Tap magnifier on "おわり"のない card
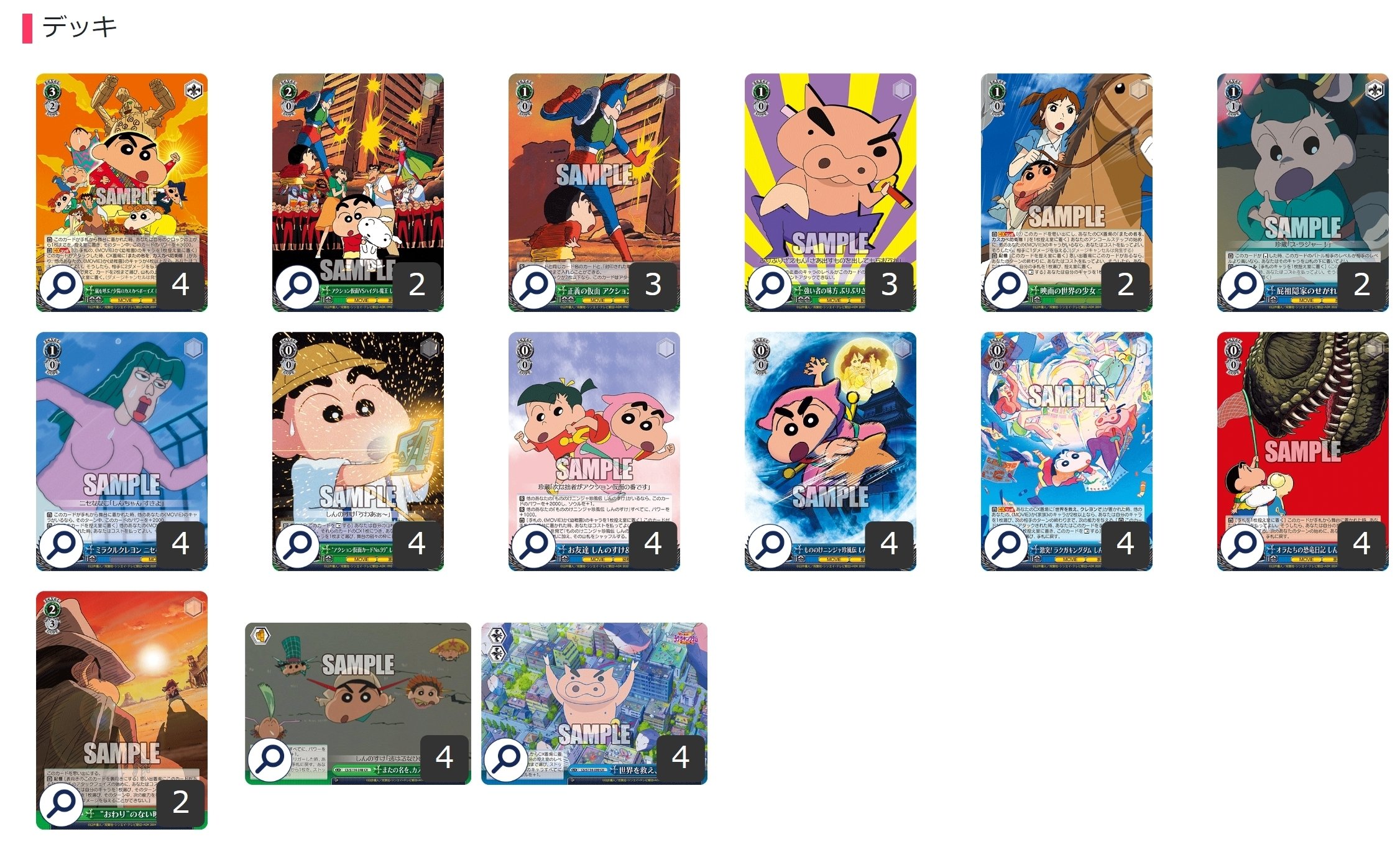Screen dimensions: 1400x847 (x=61, y=804)
